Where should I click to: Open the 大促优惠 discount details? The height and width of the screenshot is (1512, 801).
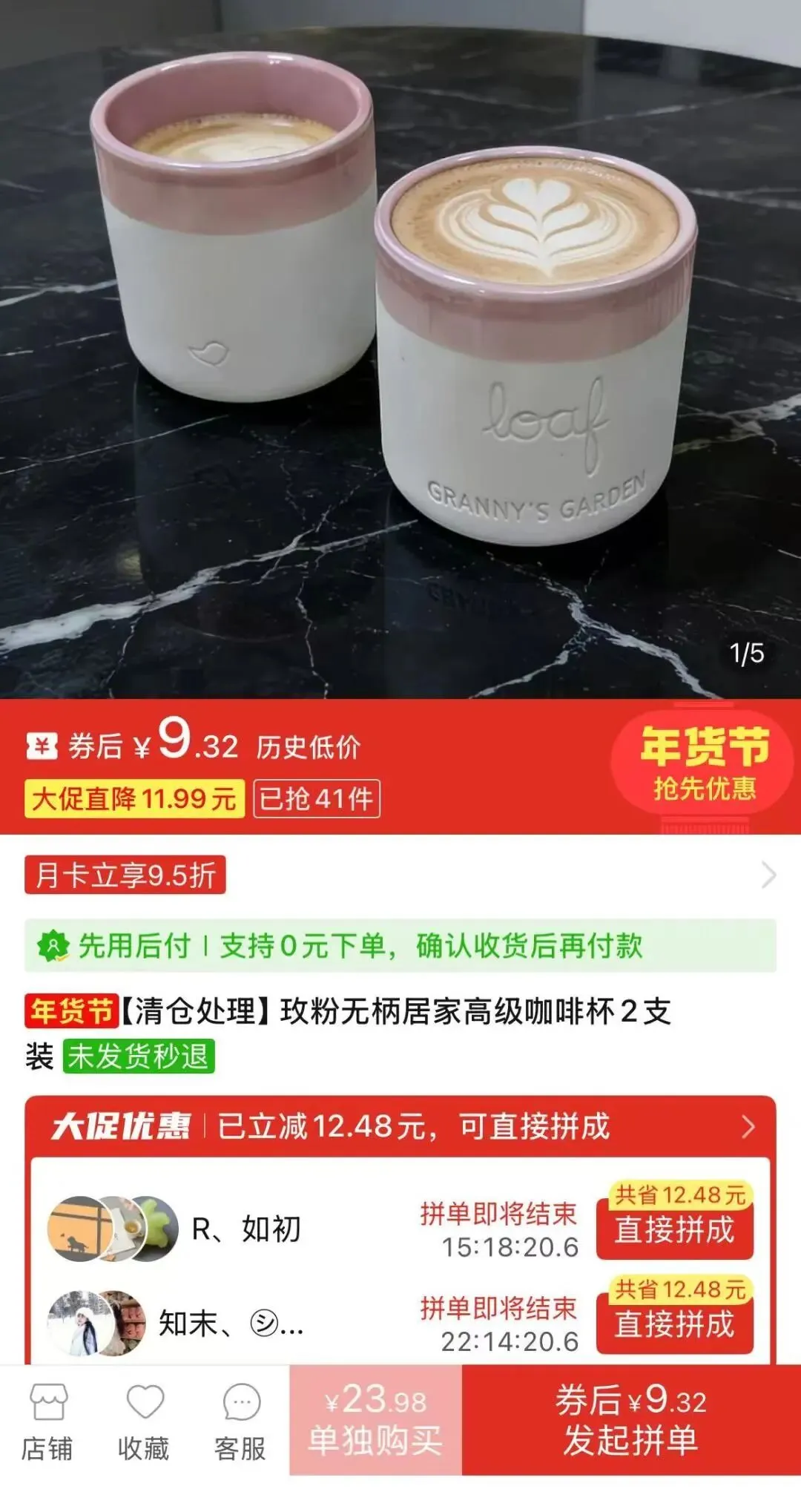click(x=400, y=1126)
